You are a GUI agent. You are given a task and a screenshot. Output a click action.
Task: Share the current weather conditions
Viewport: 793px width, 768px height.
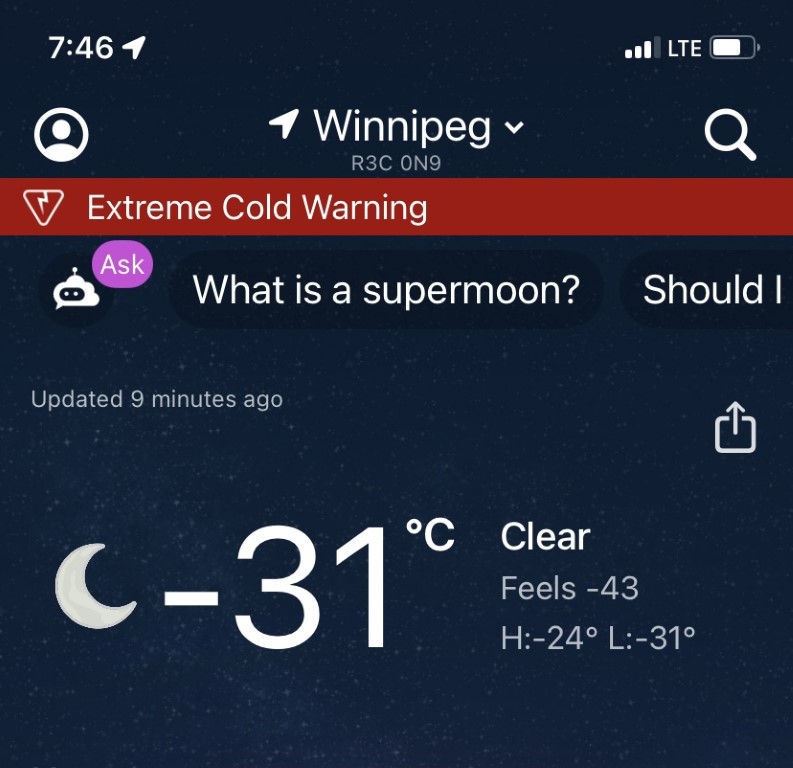tap(735, 428)
